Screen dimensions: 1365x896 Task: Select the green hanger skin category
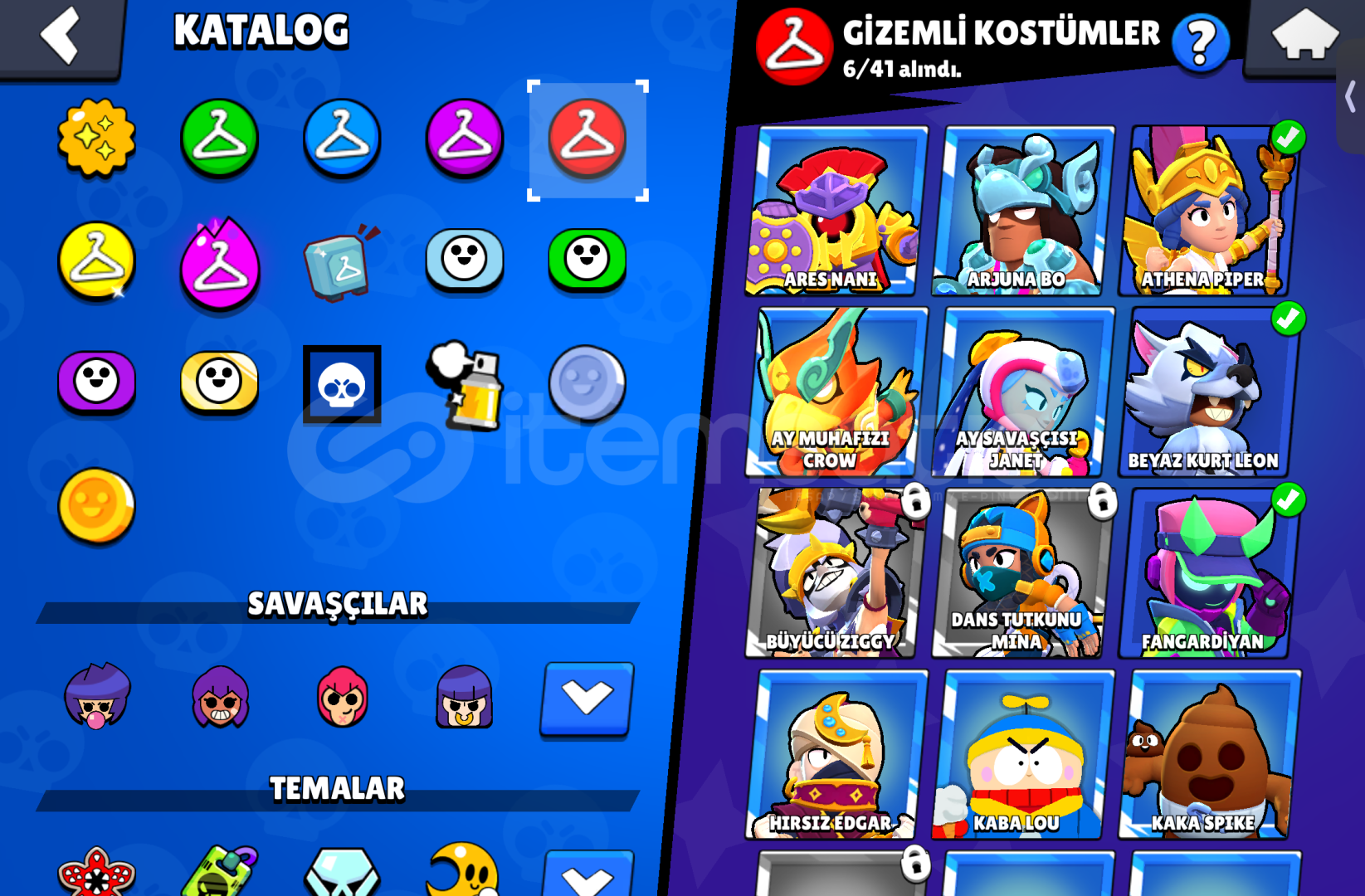coord(219,139)
